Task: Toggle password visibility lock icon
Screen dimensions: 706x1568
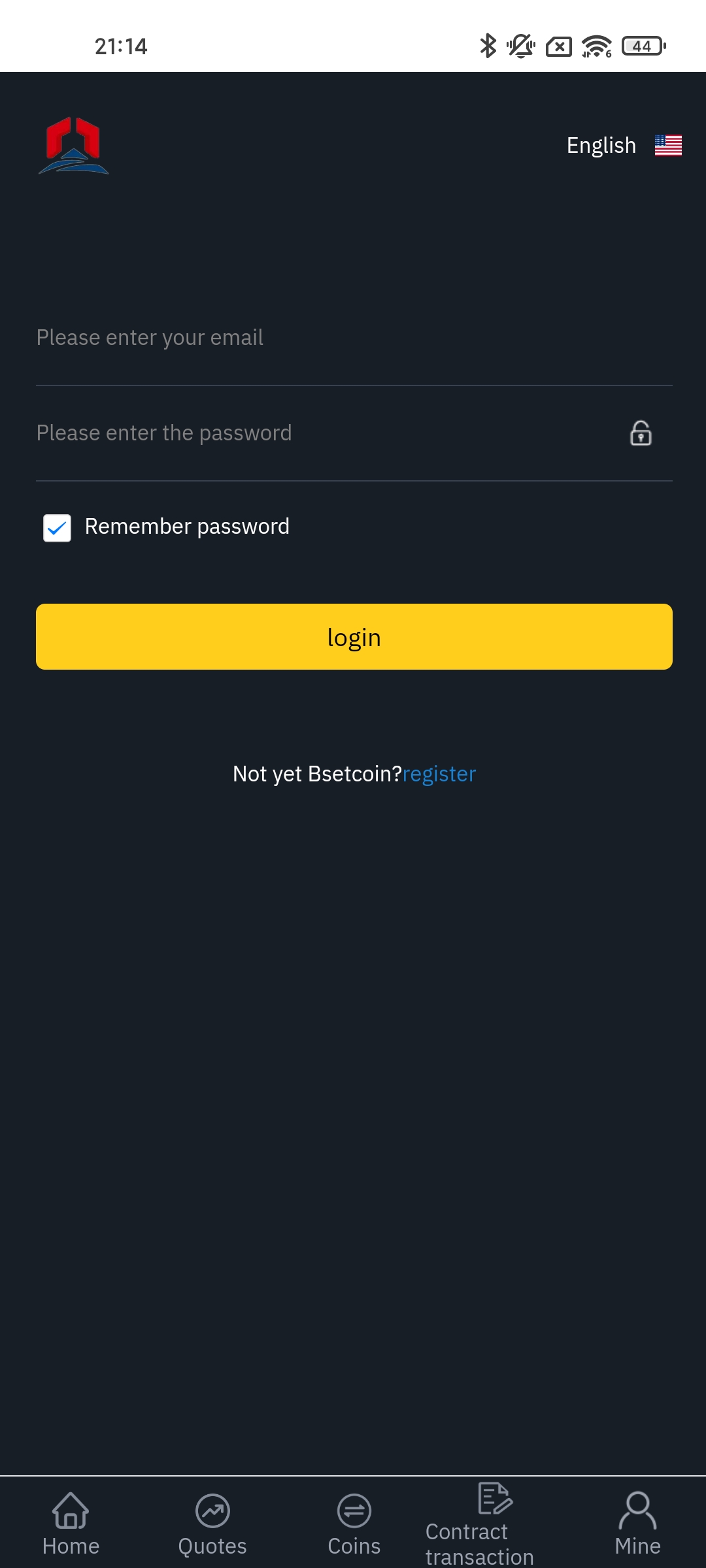Action: (x=641, y=433)
